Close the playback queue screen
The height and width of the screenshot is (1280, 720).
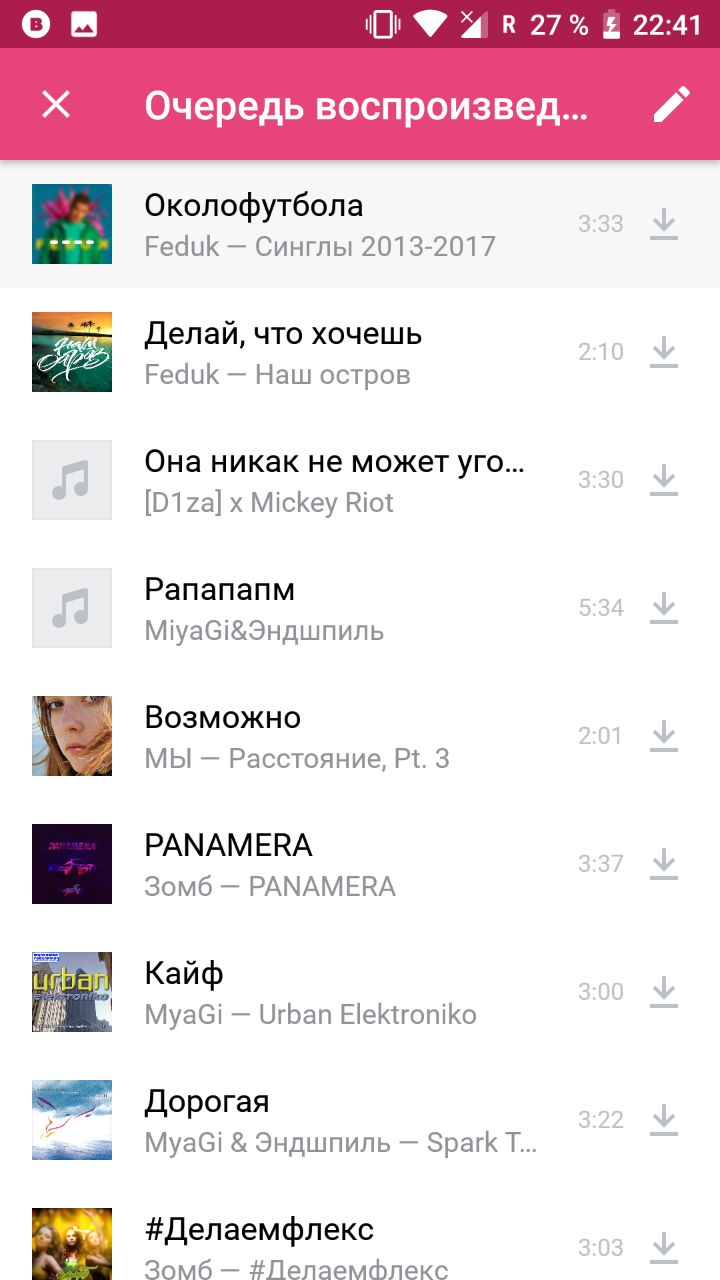pos(56,104)
